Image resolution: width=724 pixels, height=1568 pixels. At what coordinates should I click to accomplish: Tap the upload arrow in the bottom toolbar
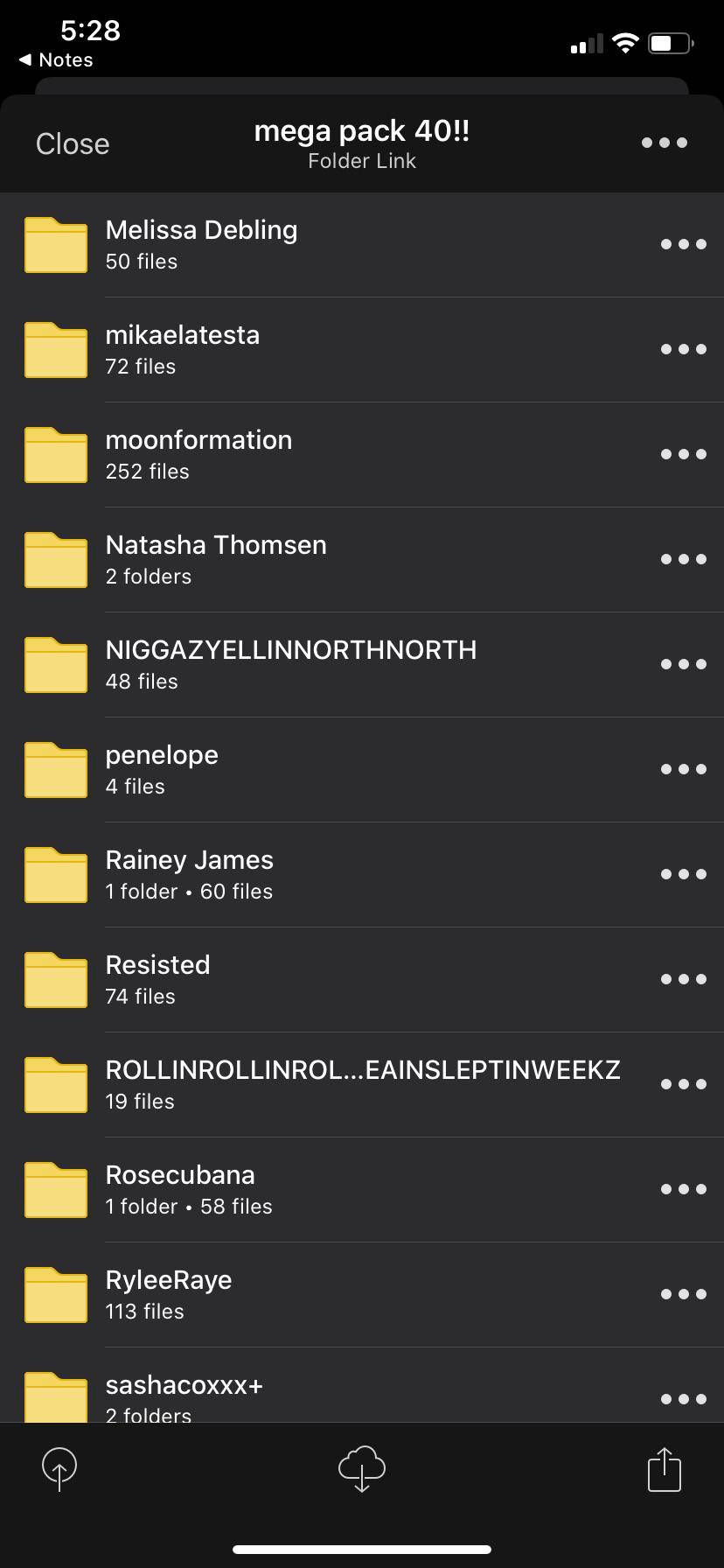[59, 1468]
